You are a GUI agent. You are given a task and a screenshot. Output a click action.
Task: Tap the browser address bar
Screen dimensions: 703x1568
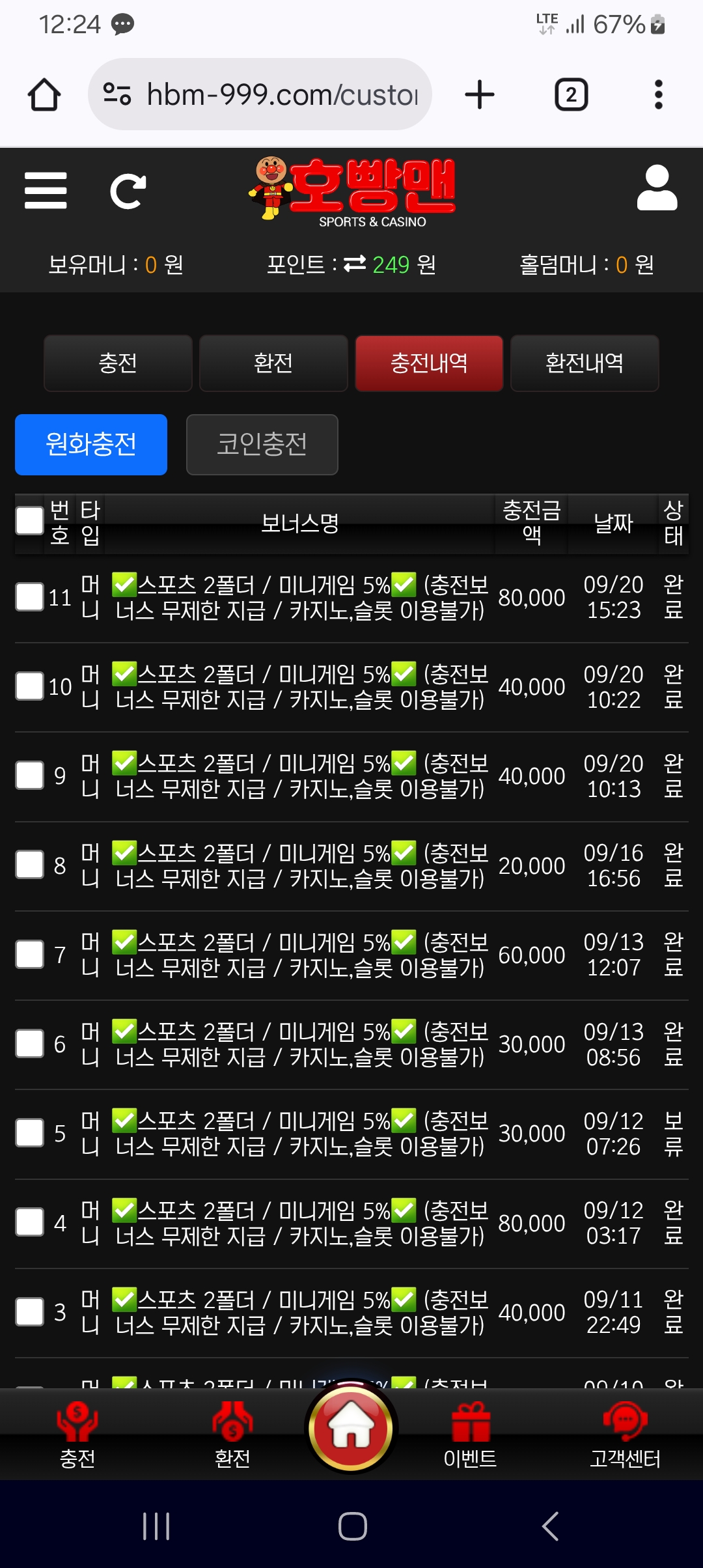click(x=260, y=95)
